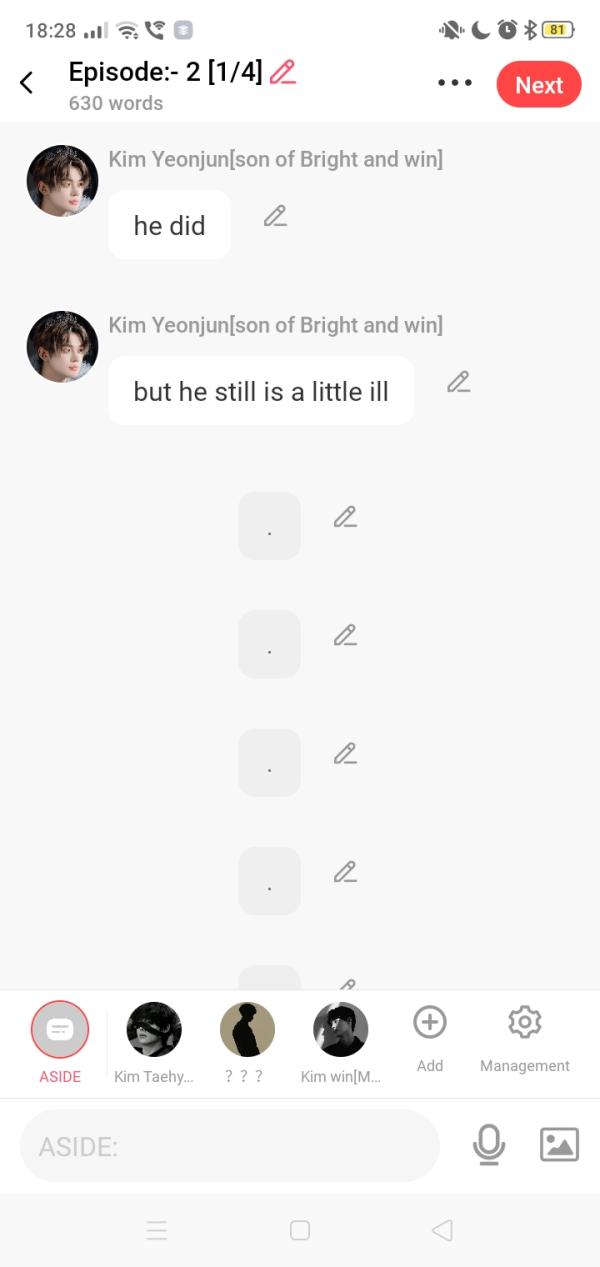
Task: Select the ASIDE narrator option
Action: 60,1031
